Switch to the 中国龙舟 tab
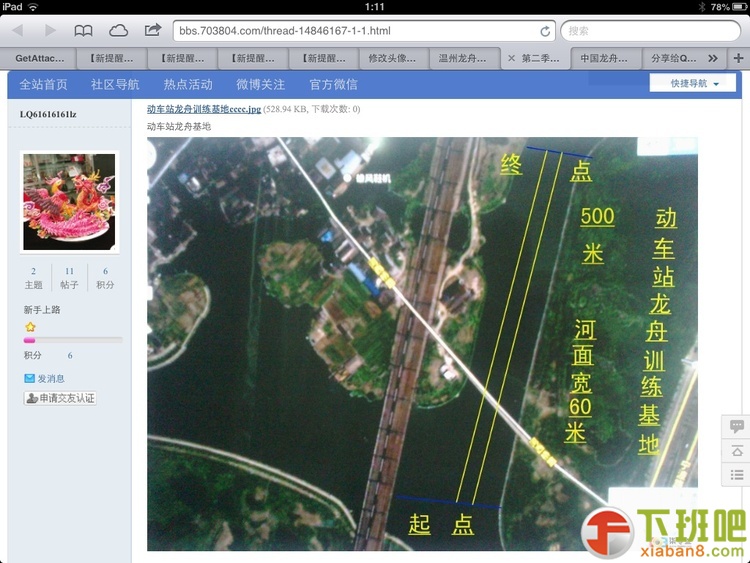The image size is (750, 563). click(x=605, y=58)
